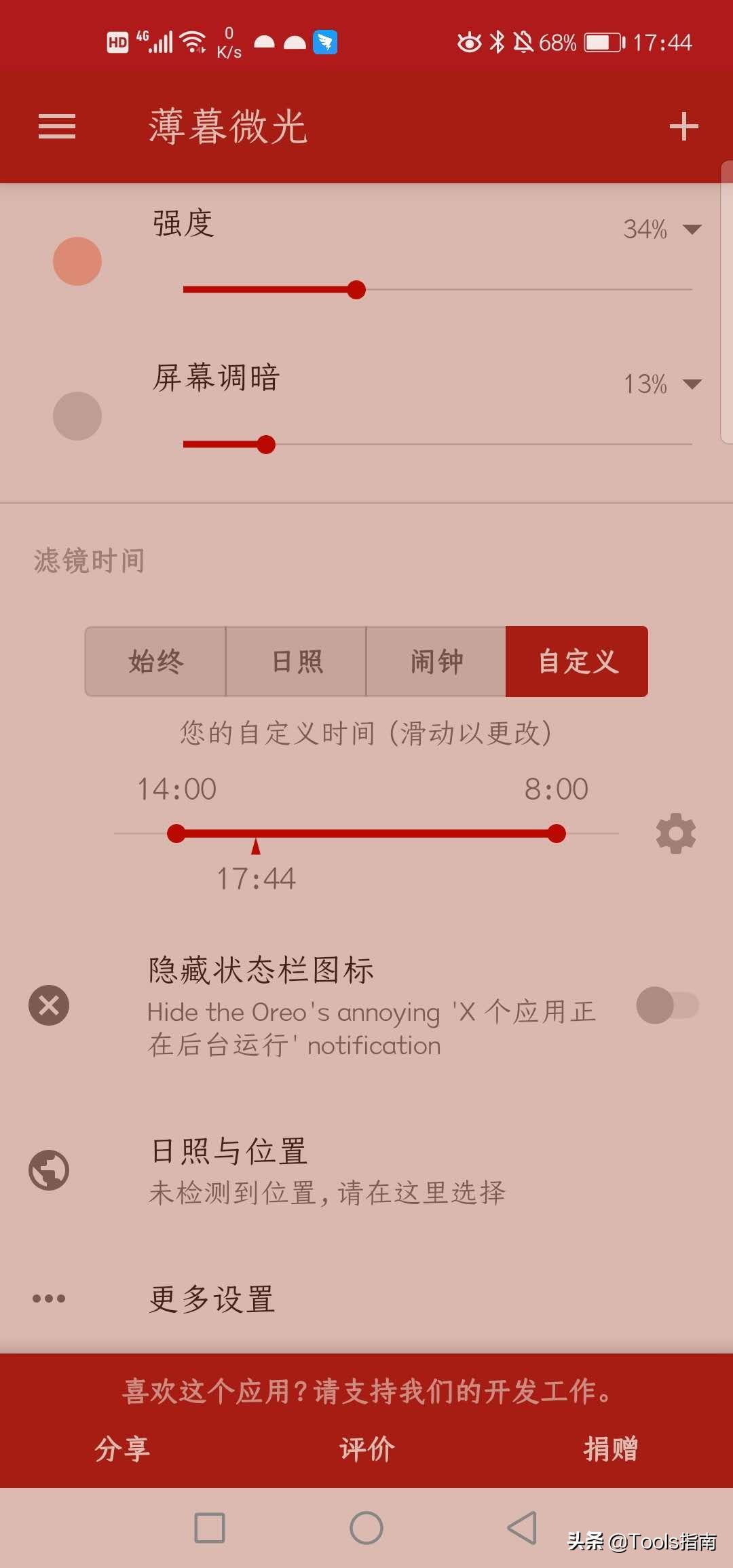Tap the plus icon in the app bar
Image resolution: width=733 pixels, height=1568 pixels.
(x=683, y=127)
